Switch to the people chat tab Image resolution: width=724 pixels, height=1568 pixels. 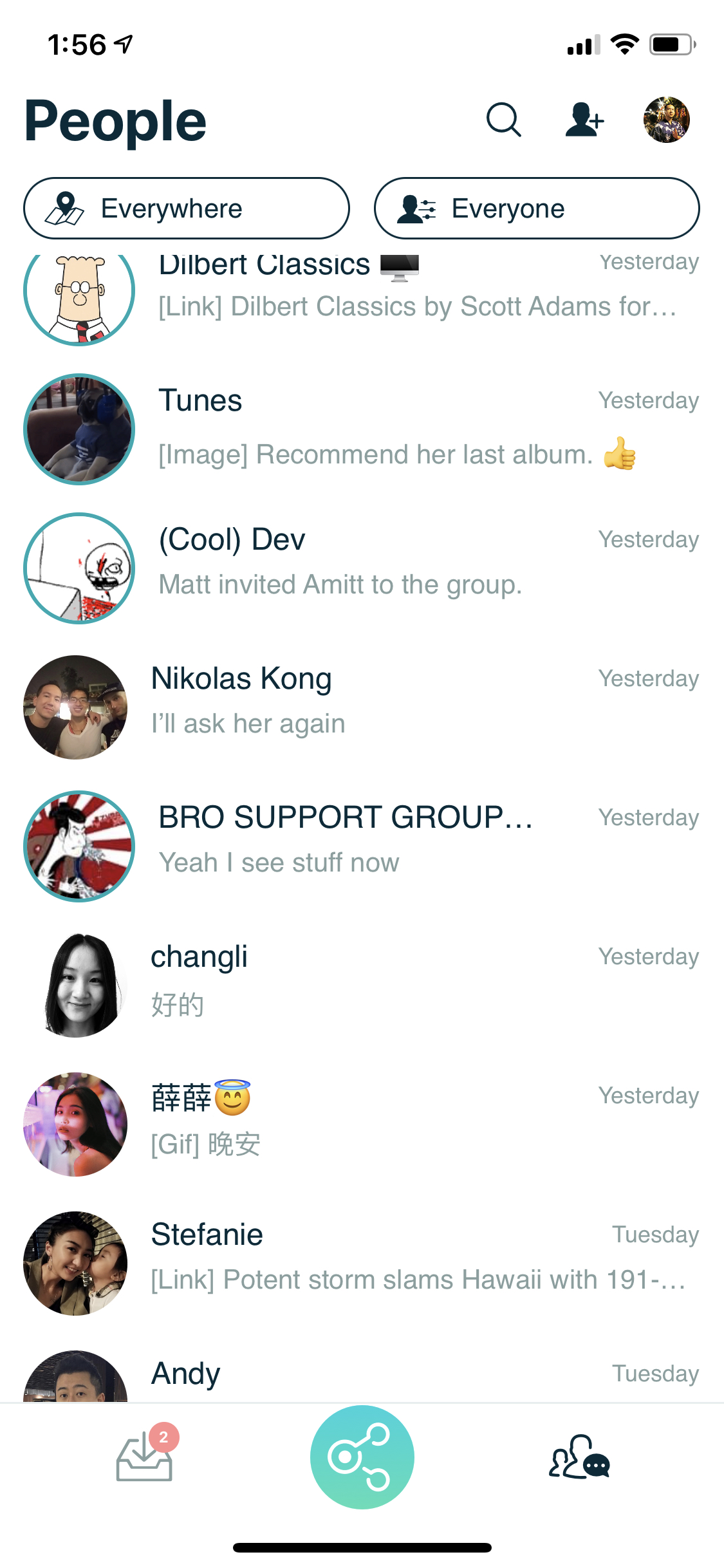[x=579, y=1457]
